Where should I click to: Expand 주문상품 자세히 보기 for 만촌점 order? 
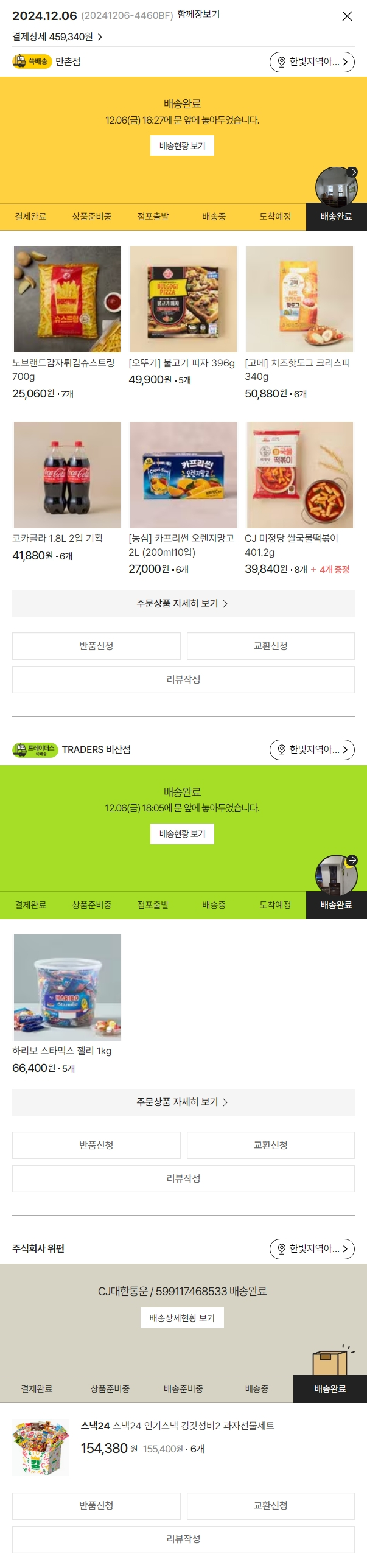click(x=183, y=603)
